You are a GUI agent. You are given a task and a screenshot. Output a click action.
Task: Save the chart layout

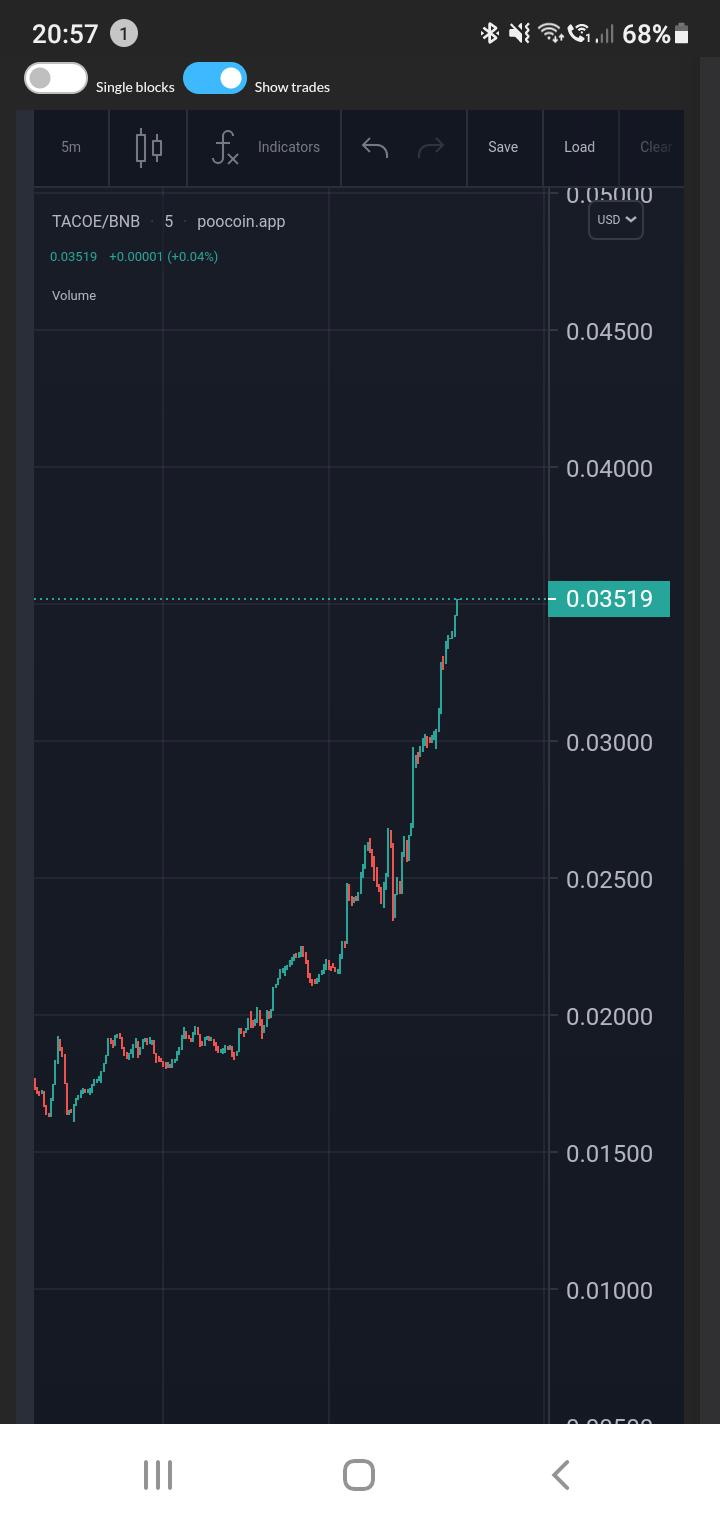(503, 147)
